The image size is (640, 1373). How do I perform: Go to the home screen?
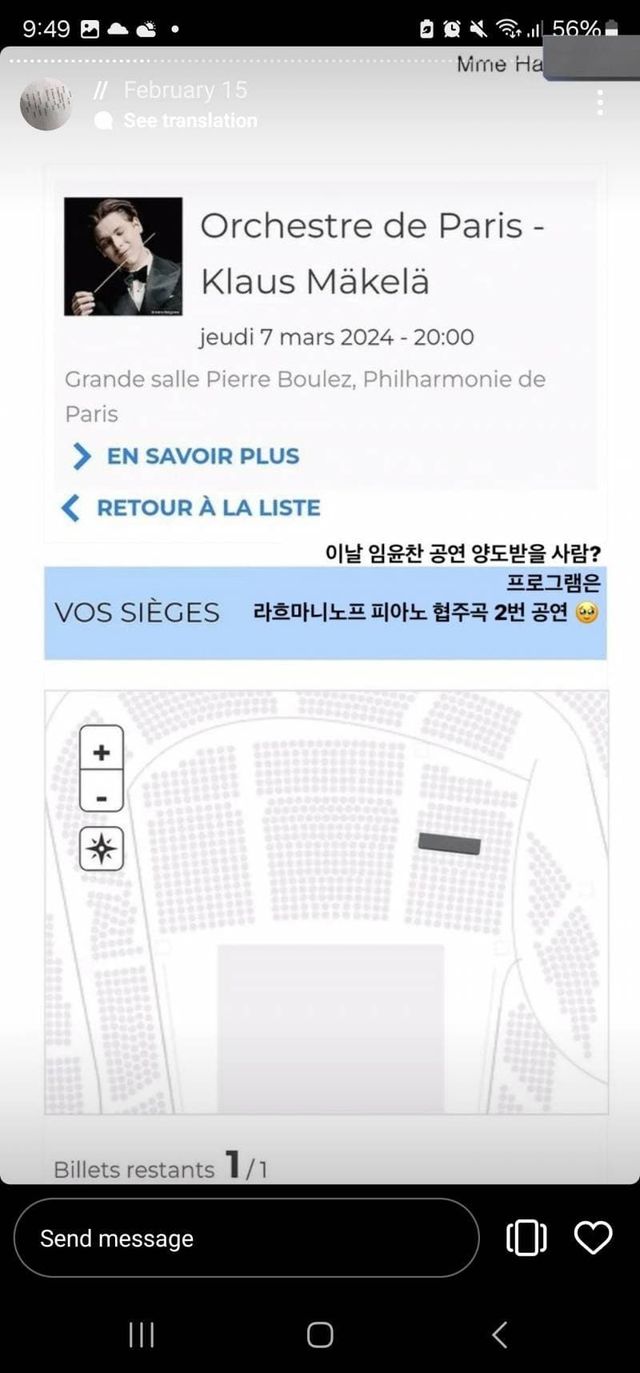click(320, 1334)
